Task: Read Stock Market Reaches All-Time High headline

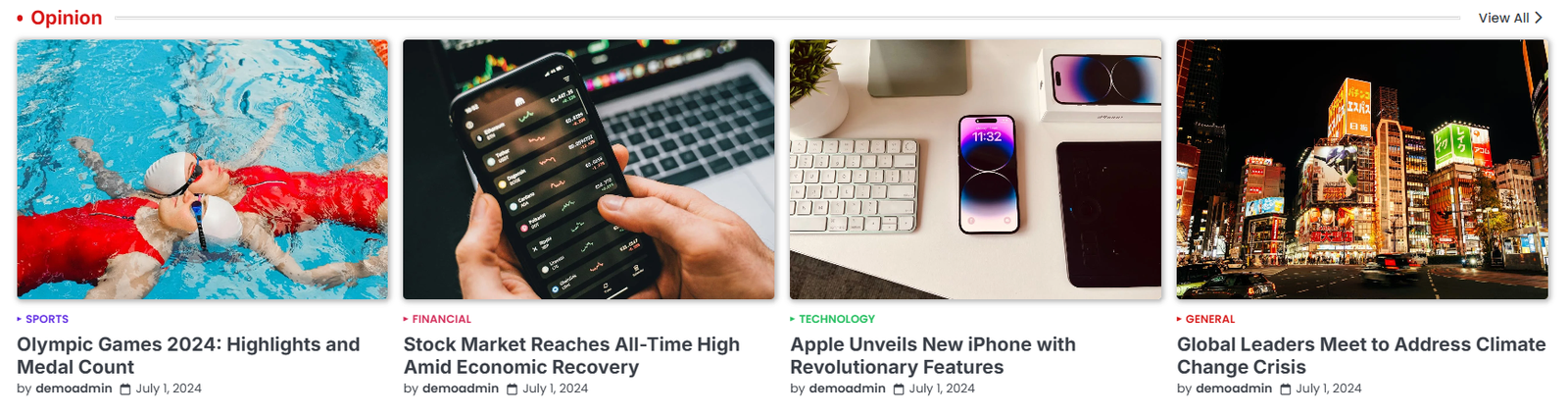Action: tap(571, 355)
